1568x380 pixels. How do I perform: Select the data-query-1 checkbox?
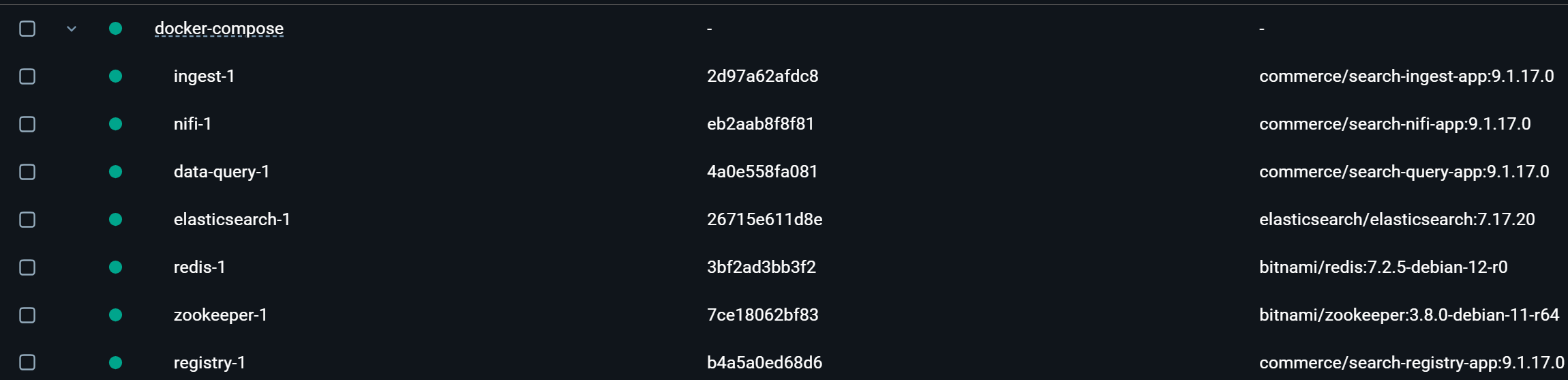coord(27,172)
